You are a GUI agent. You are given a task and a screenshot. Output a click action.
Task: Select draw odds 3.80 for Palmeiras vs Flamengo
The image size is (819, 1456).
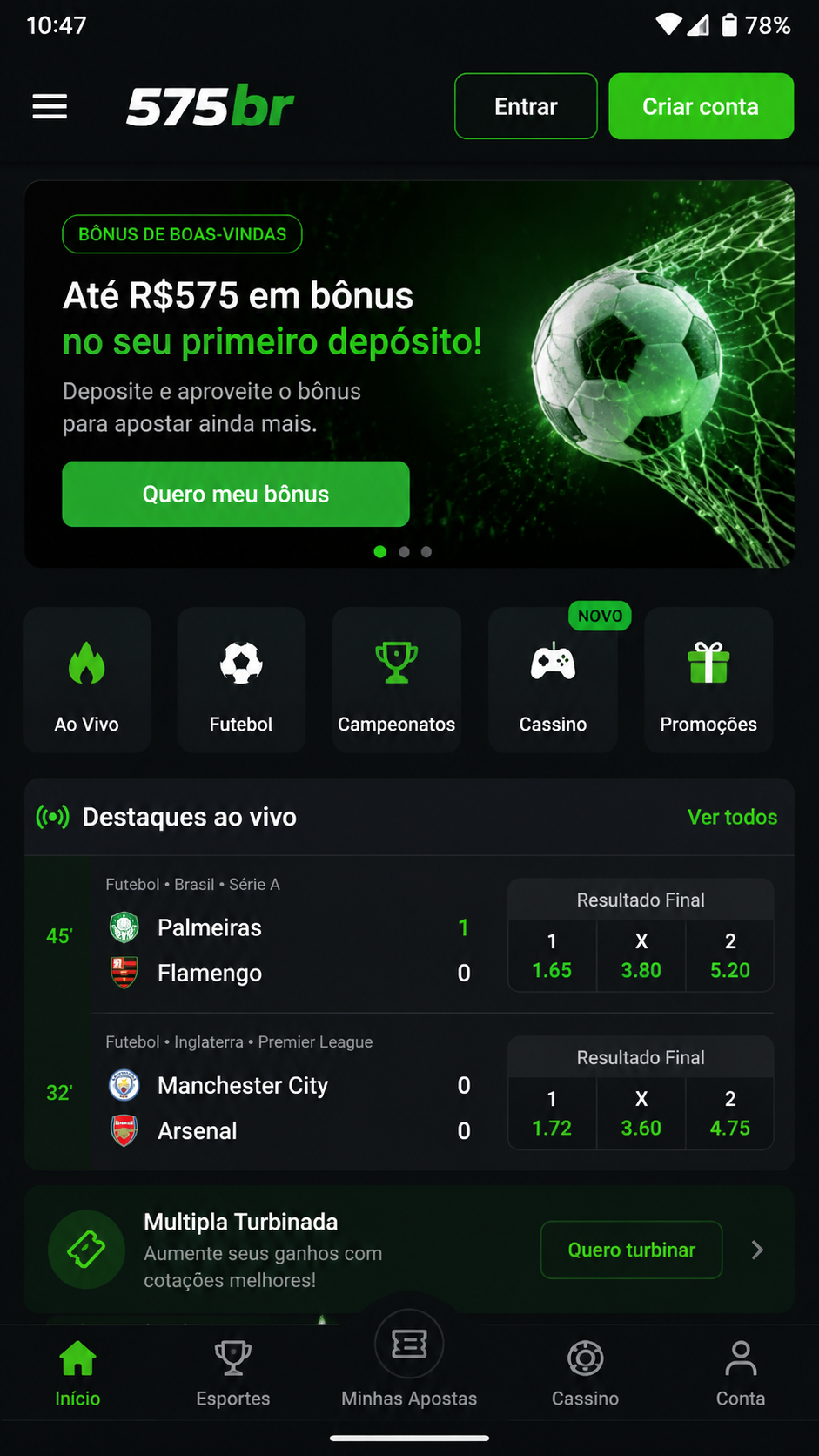pyautogui.click(x=641, y=955)
